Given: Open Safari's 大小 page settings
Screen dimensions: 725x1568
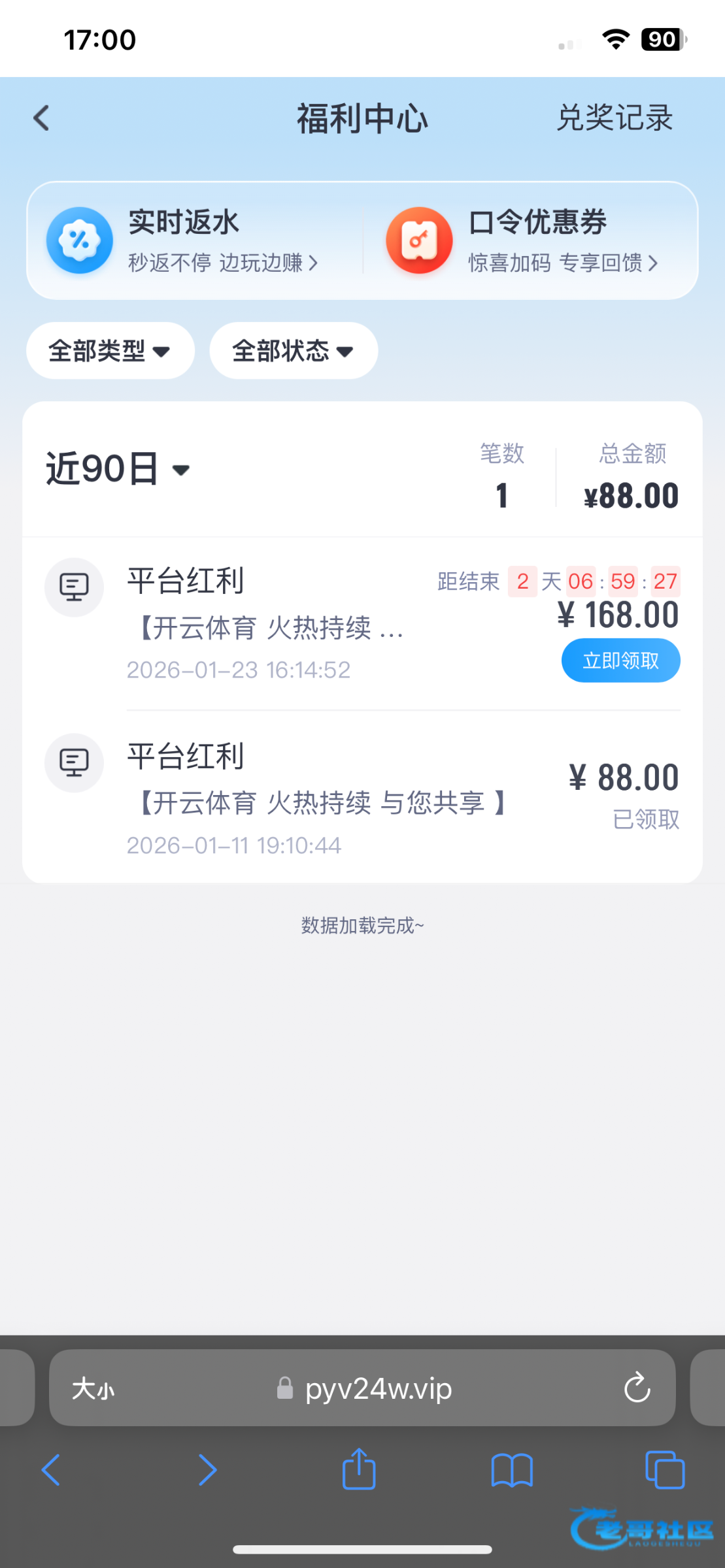Looking at the screenshot, I should [93, 1388].
